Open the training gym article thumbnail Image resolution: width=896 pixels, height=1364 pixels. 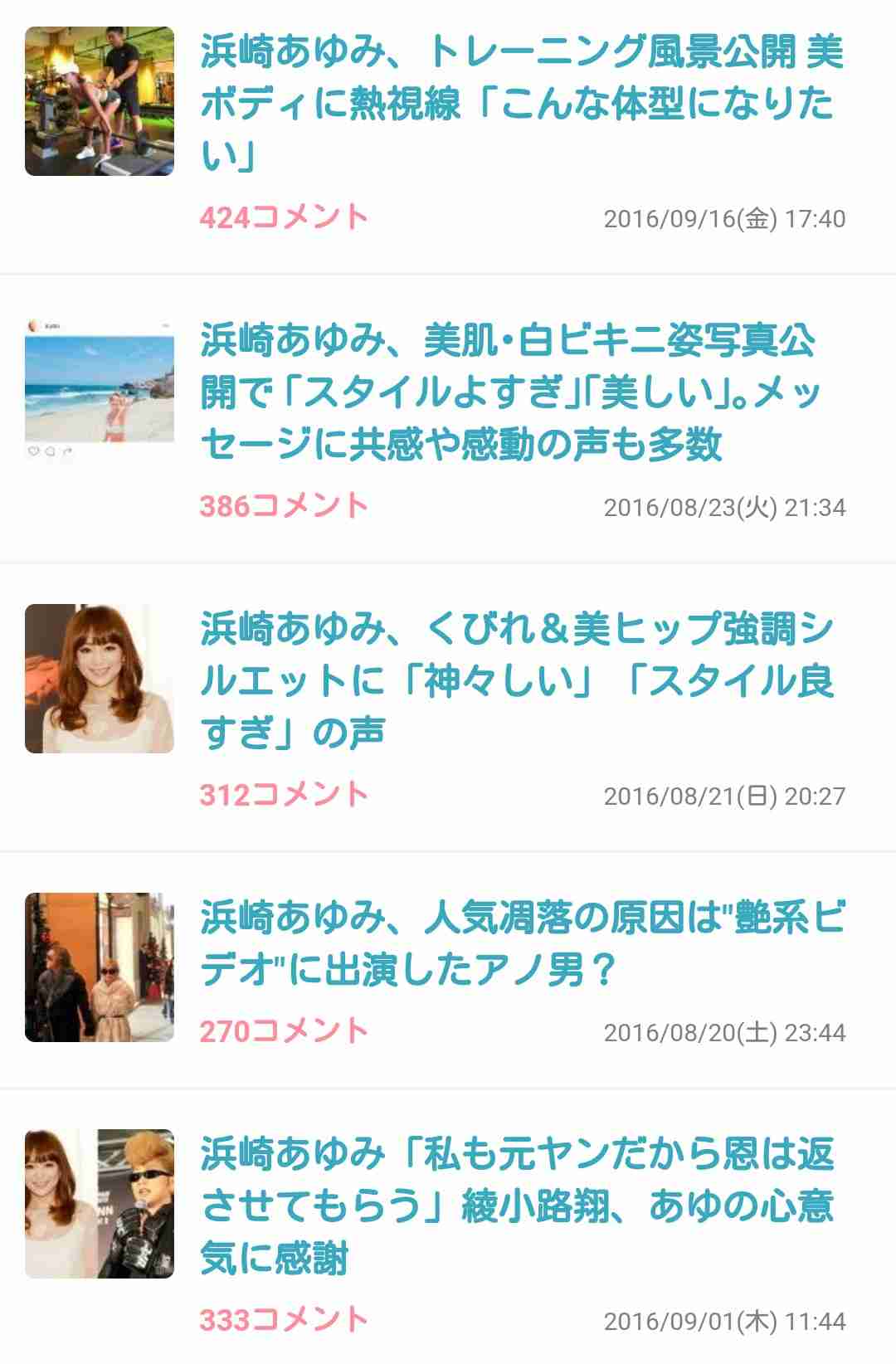pos(100,100)
